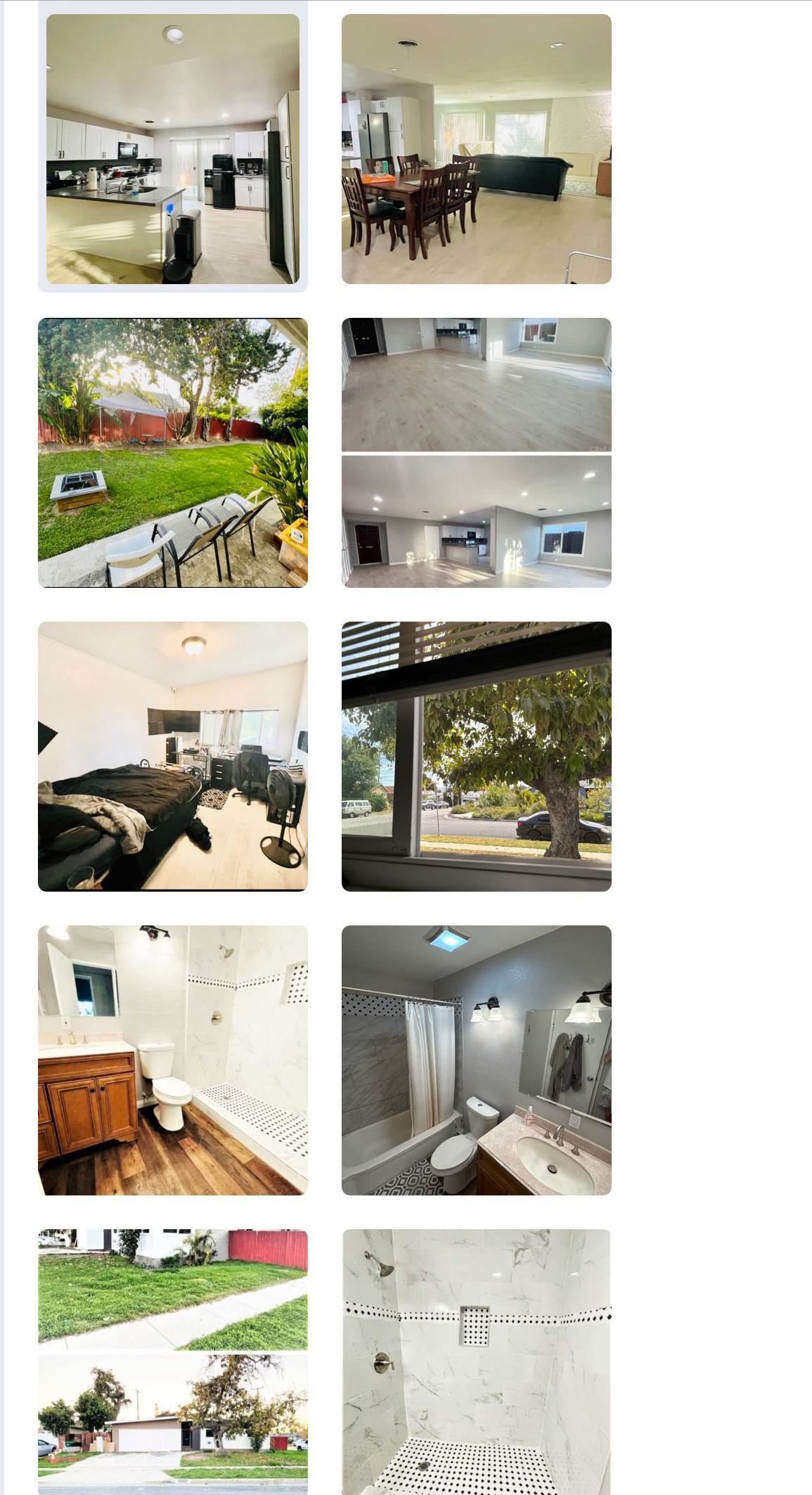The width and height of the screenshot is (812, 1495).
Task: Open the window view photo of the tree
Action: [477, 757]
